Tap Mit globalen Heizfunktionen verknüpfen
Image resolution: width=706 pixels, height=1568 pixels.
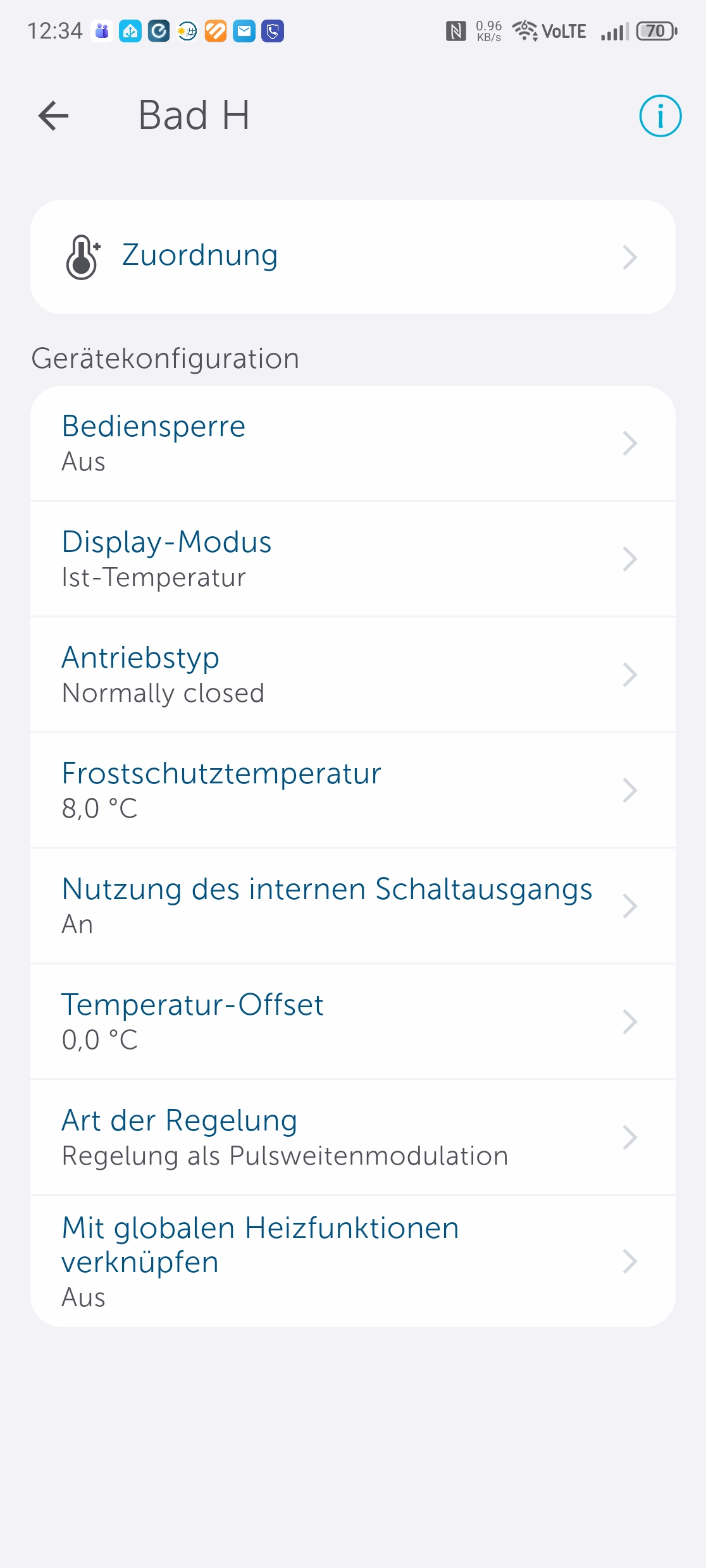pos(352,1261)
